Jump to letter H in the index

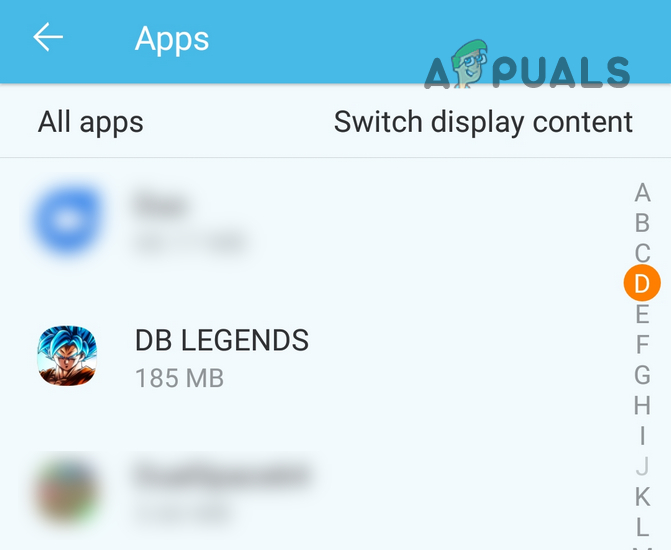point(642,405)
